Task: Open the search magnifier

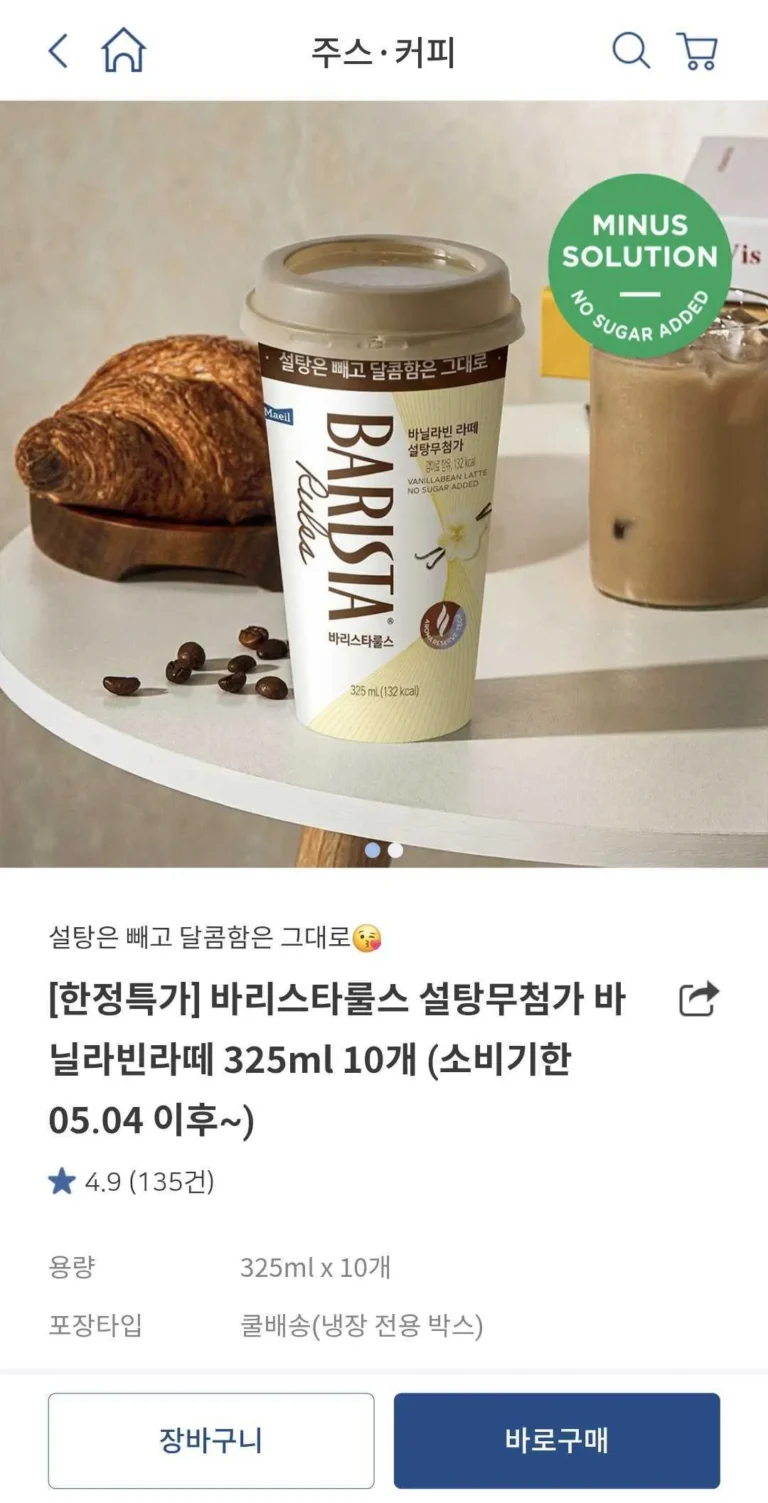Action: [630, 50]
